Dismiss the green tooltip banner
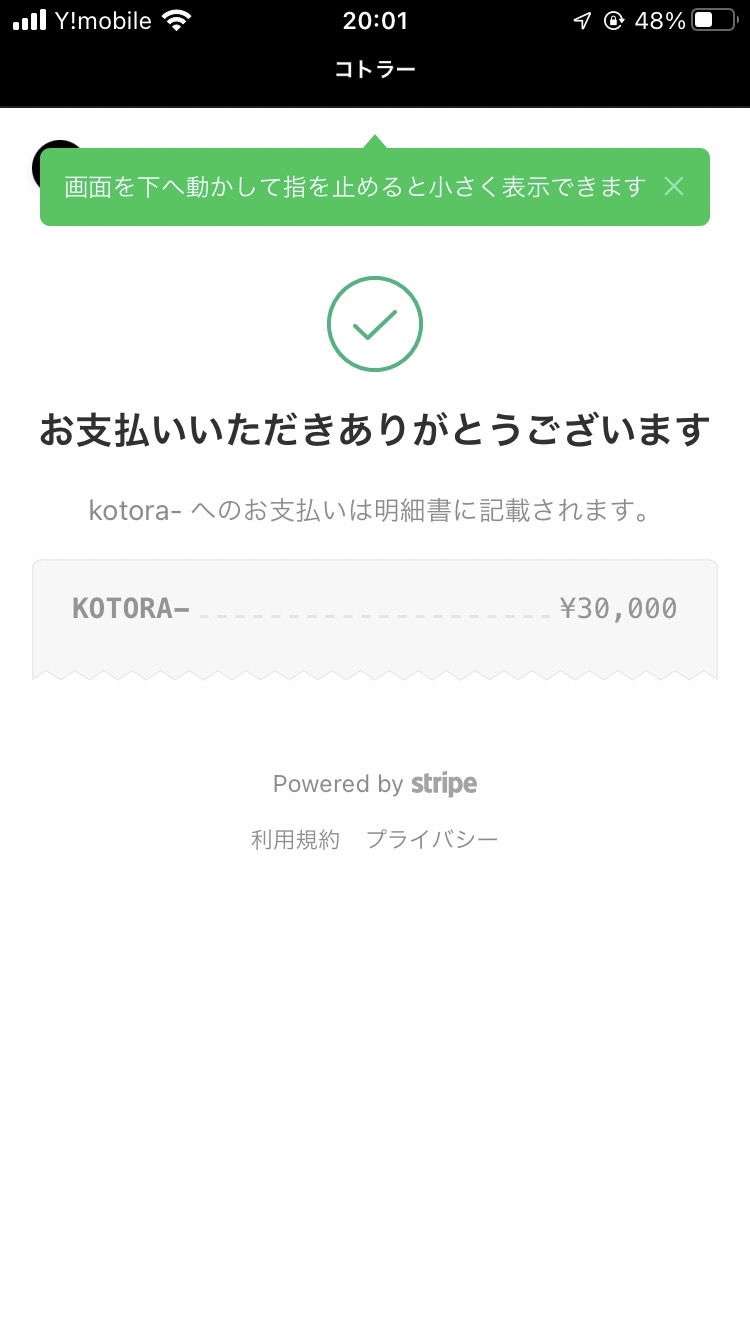 tap(674, 186)
